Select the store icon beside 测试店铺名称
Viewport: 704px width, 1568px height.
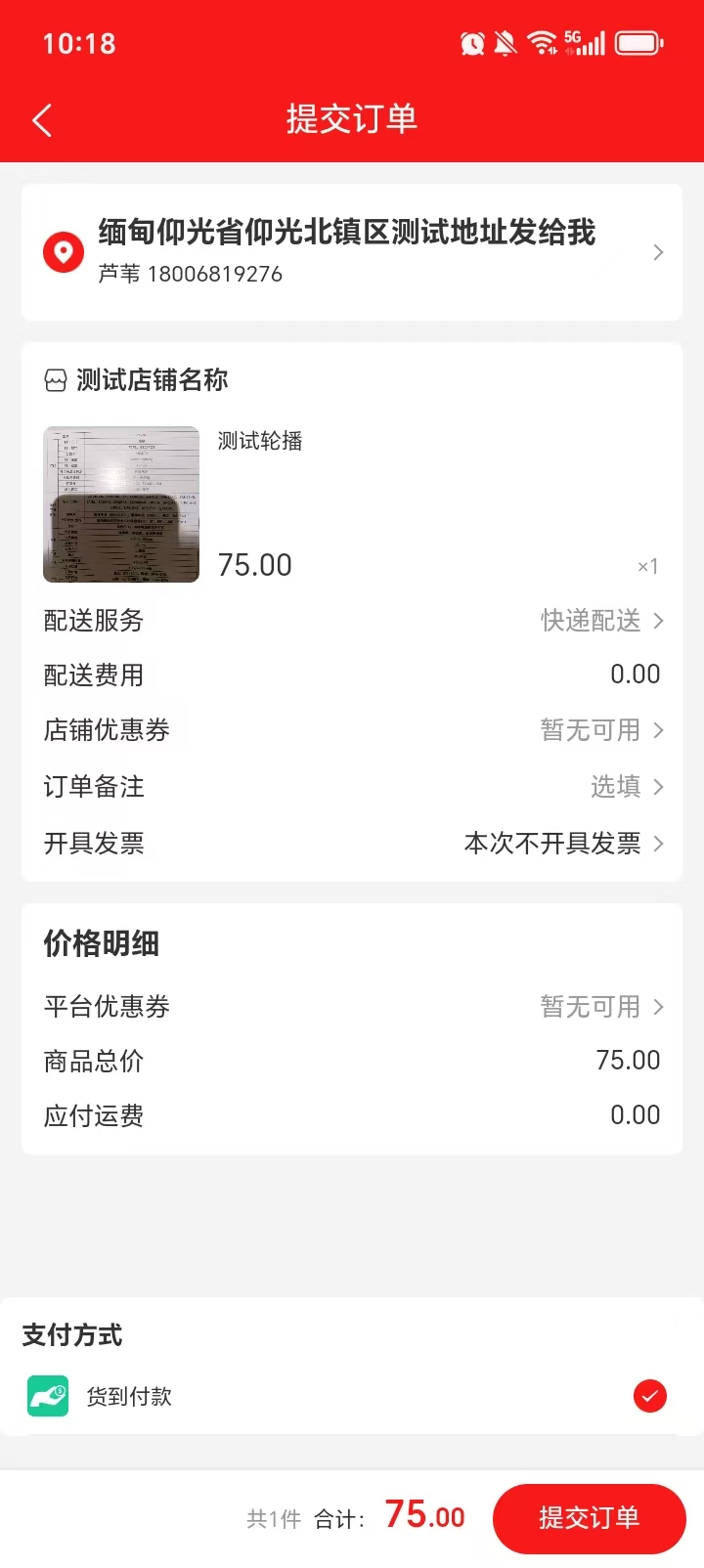(x=57, y=380)
